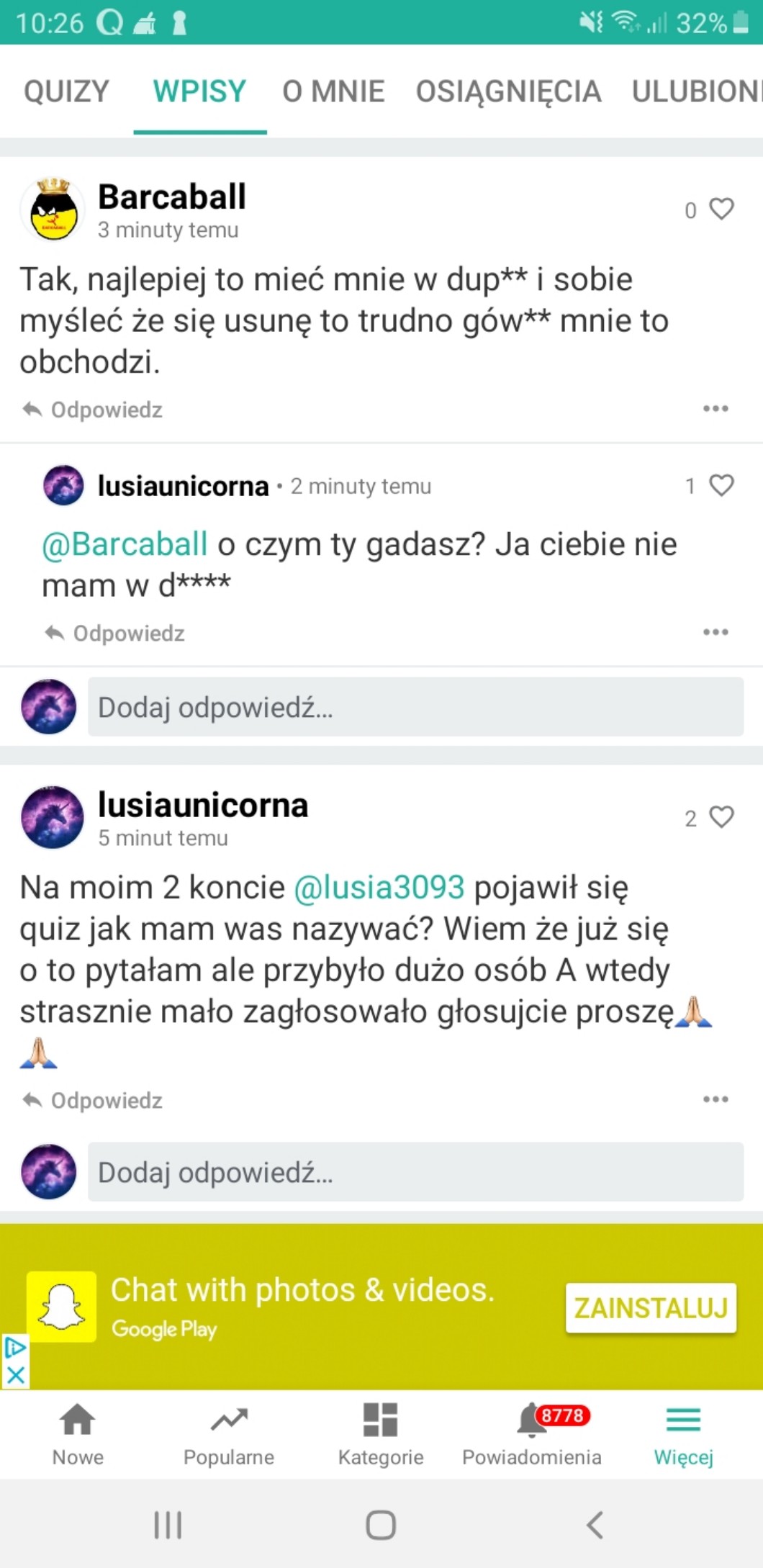This screenshot has height=1568, width=763.
Task: Like lusiaunicorna's post about the quiz
Action: pyautogui.click(x=721, y=817)
